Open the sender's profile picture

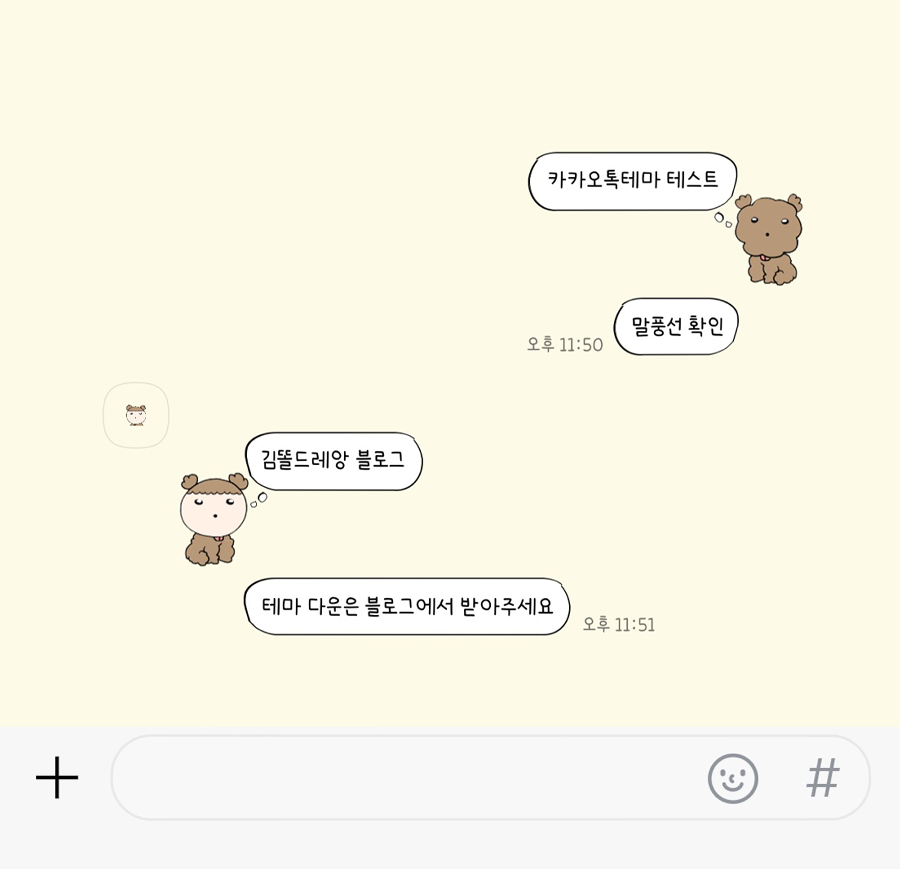pos(136,415)
